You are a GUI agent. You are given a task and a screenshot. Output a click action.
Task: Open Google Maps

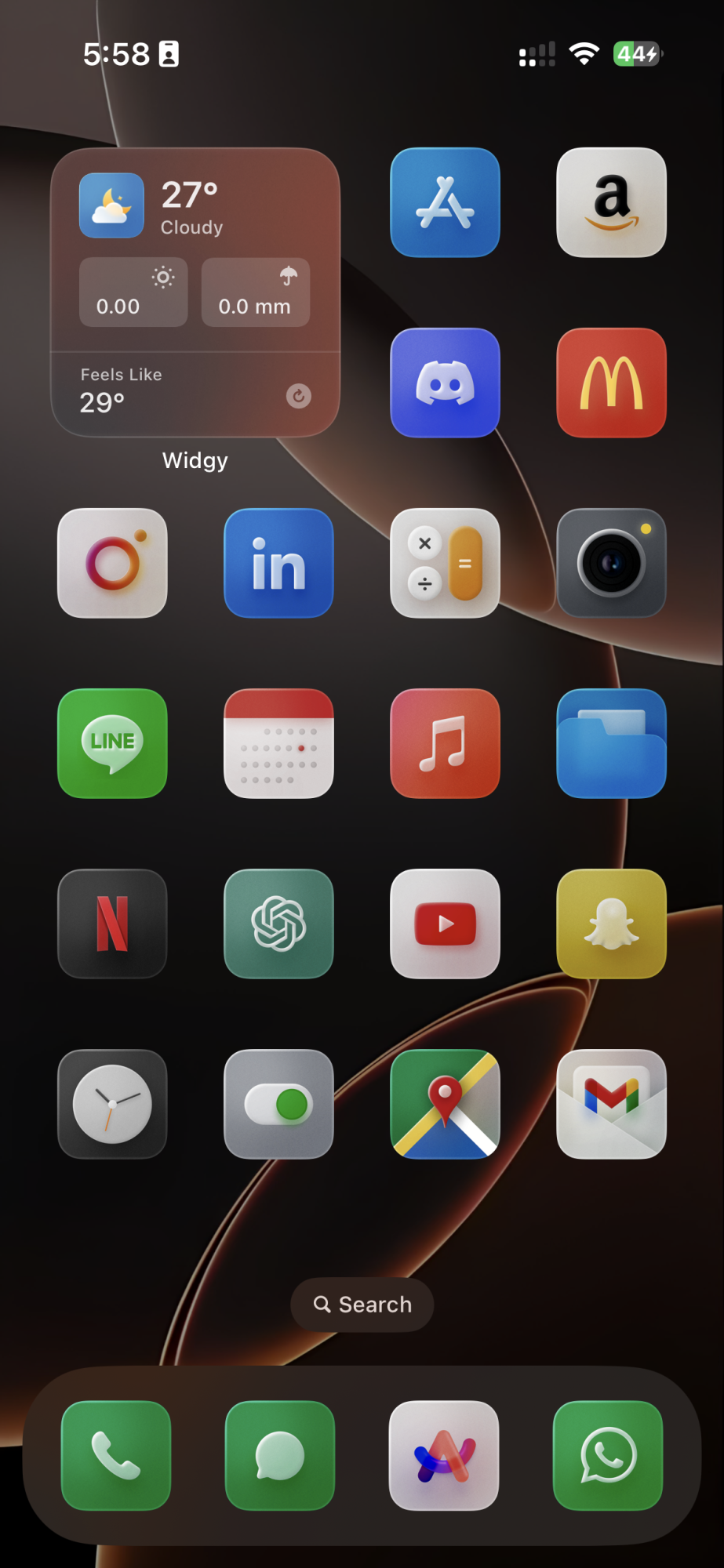pos(445,1104)
